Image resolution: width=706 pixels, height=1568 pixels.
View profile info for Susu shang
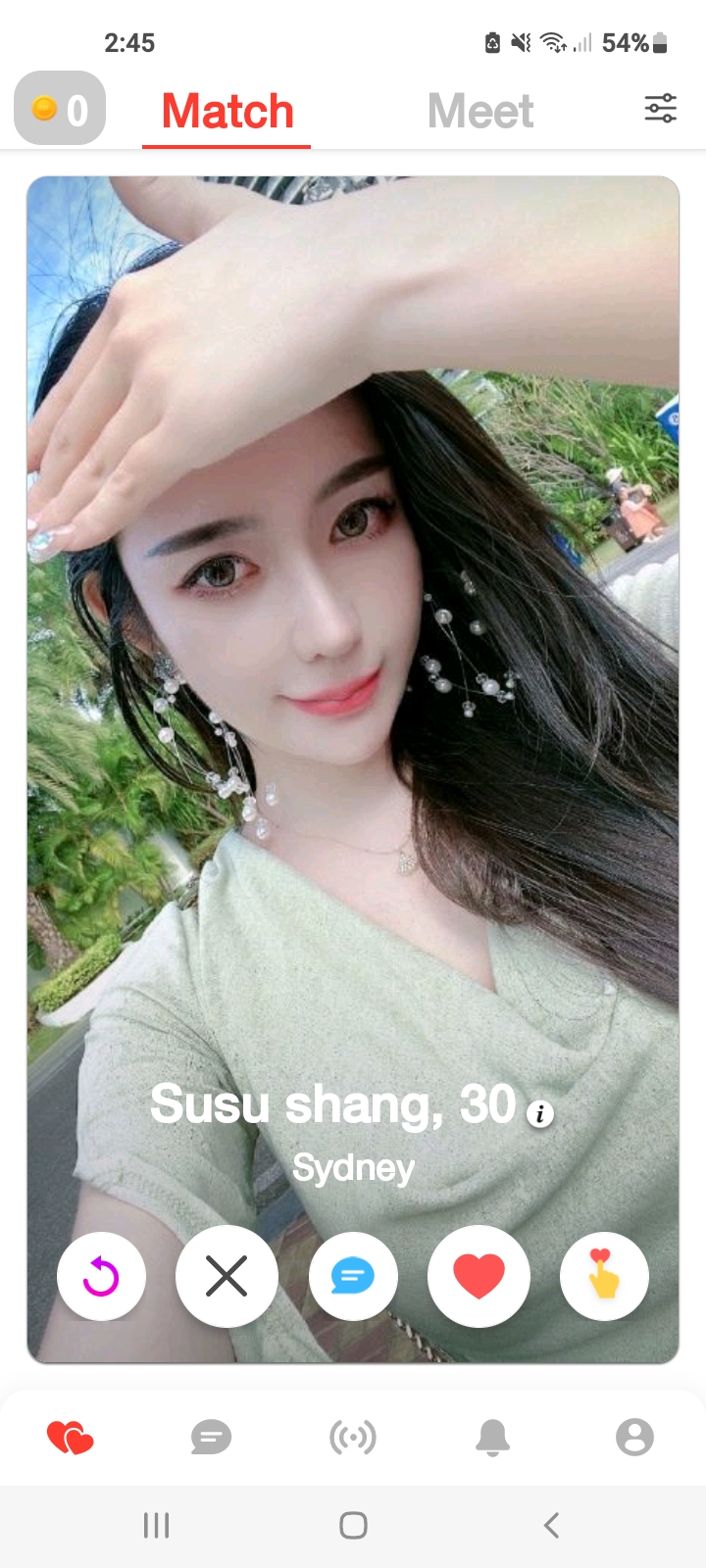[x=540, y=1113]
